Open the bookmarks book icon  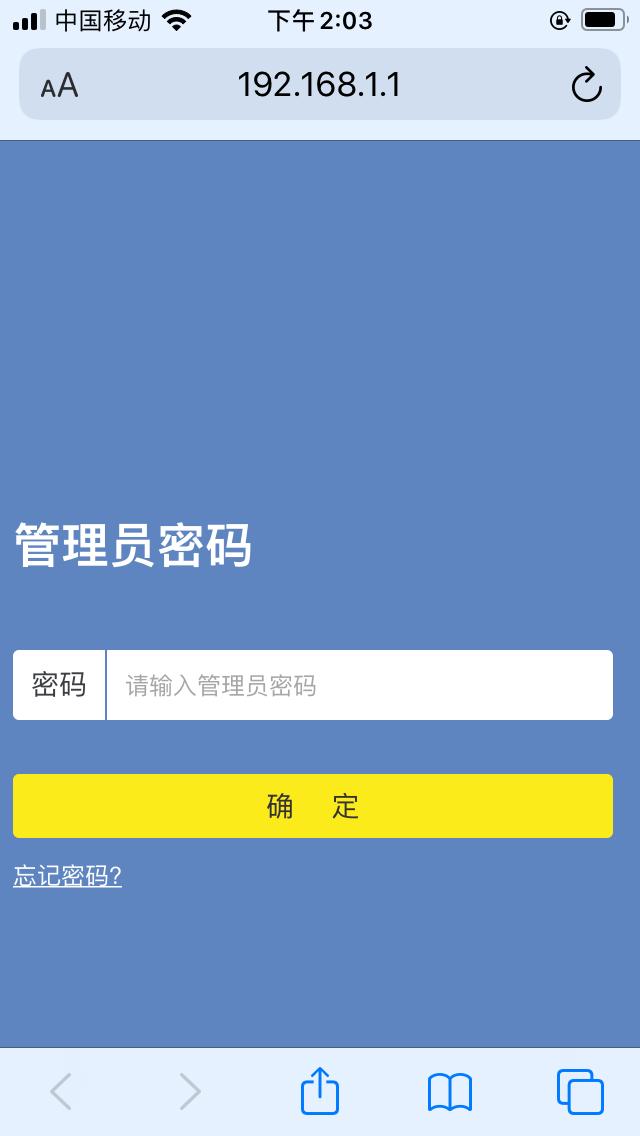[x=450, y=1092]
